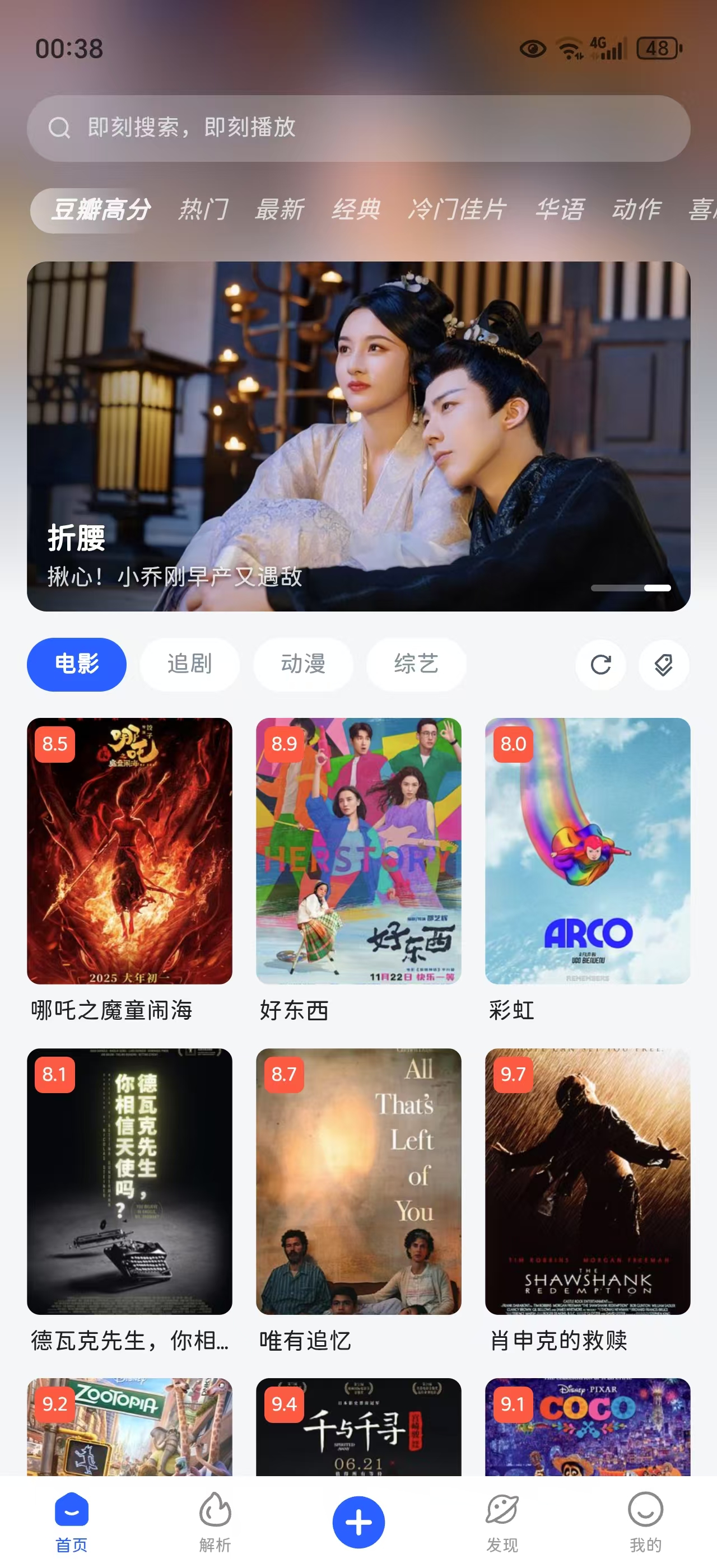
Task: Tap the magnifier icon in the search bar
Action: (59, 127)
